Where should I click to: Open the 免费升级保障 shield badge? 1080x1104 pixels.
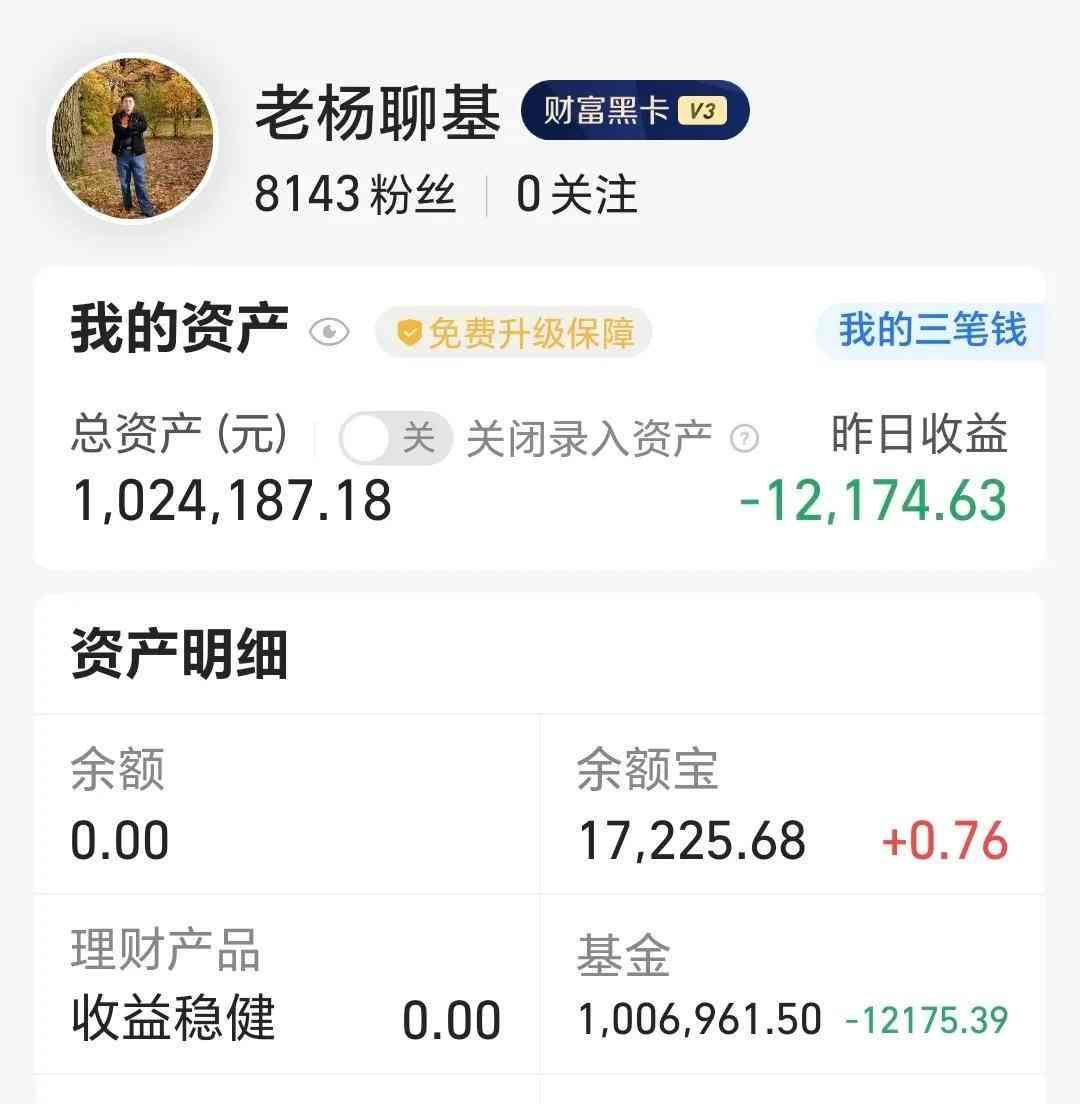click(x=515, y=332)
